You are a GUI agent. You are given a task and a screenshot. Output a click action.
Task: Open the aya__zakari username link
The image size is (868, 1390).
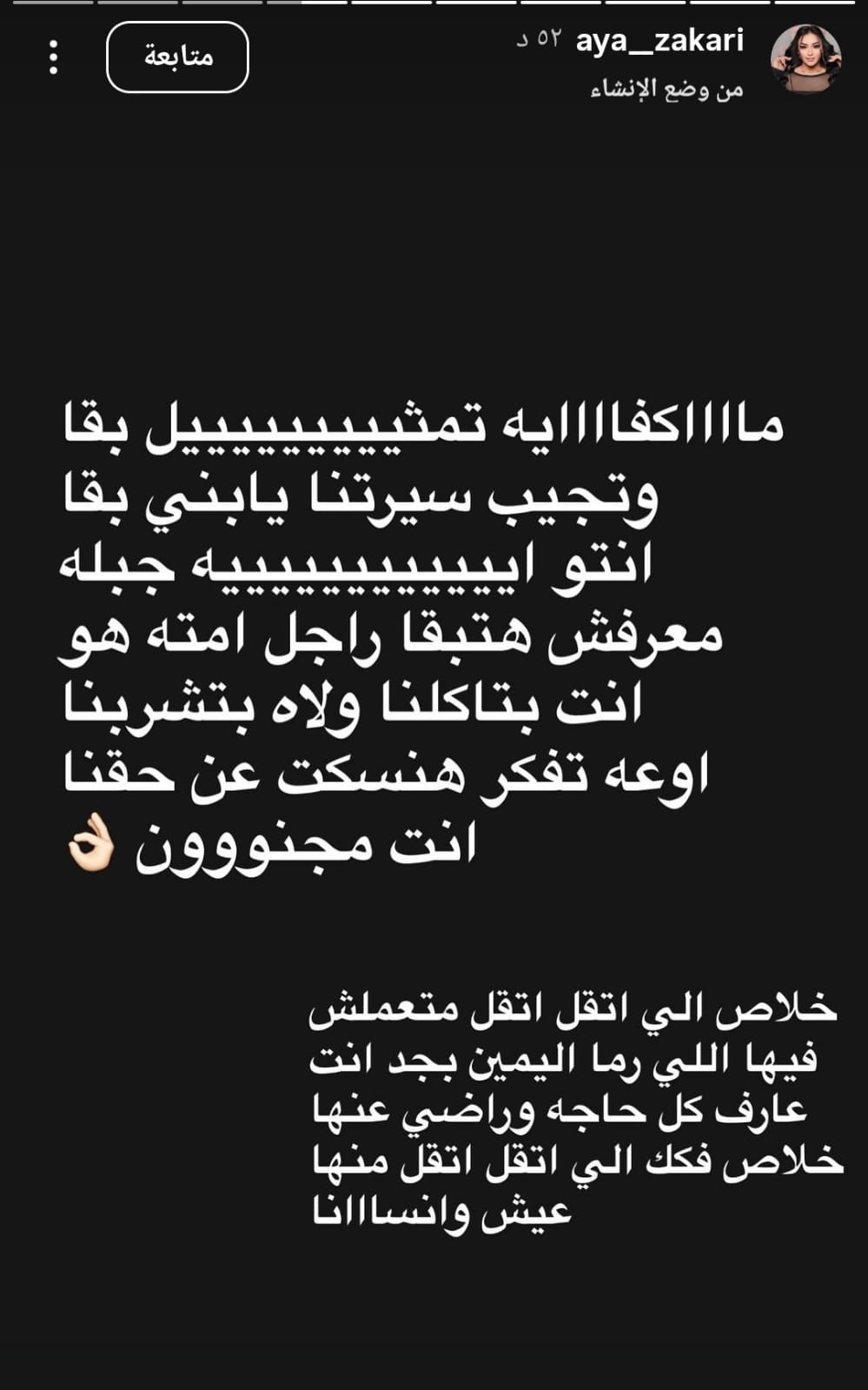click(x=659, y=41)
